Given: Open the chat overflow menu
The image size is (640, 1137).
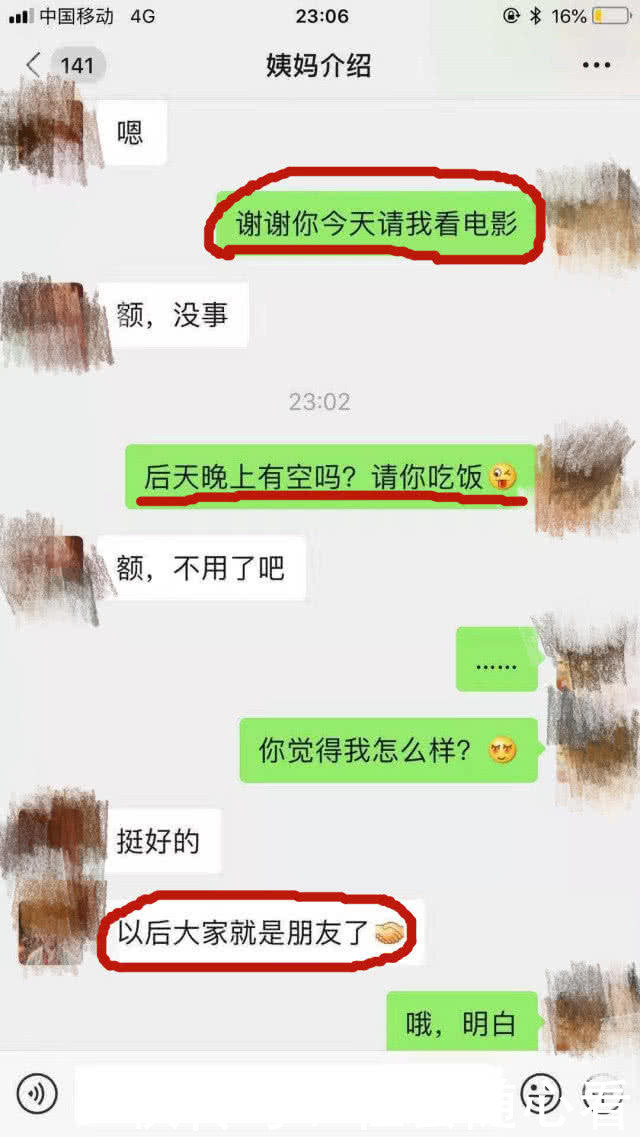Looking at the screenshot, I should pos(596,66).
